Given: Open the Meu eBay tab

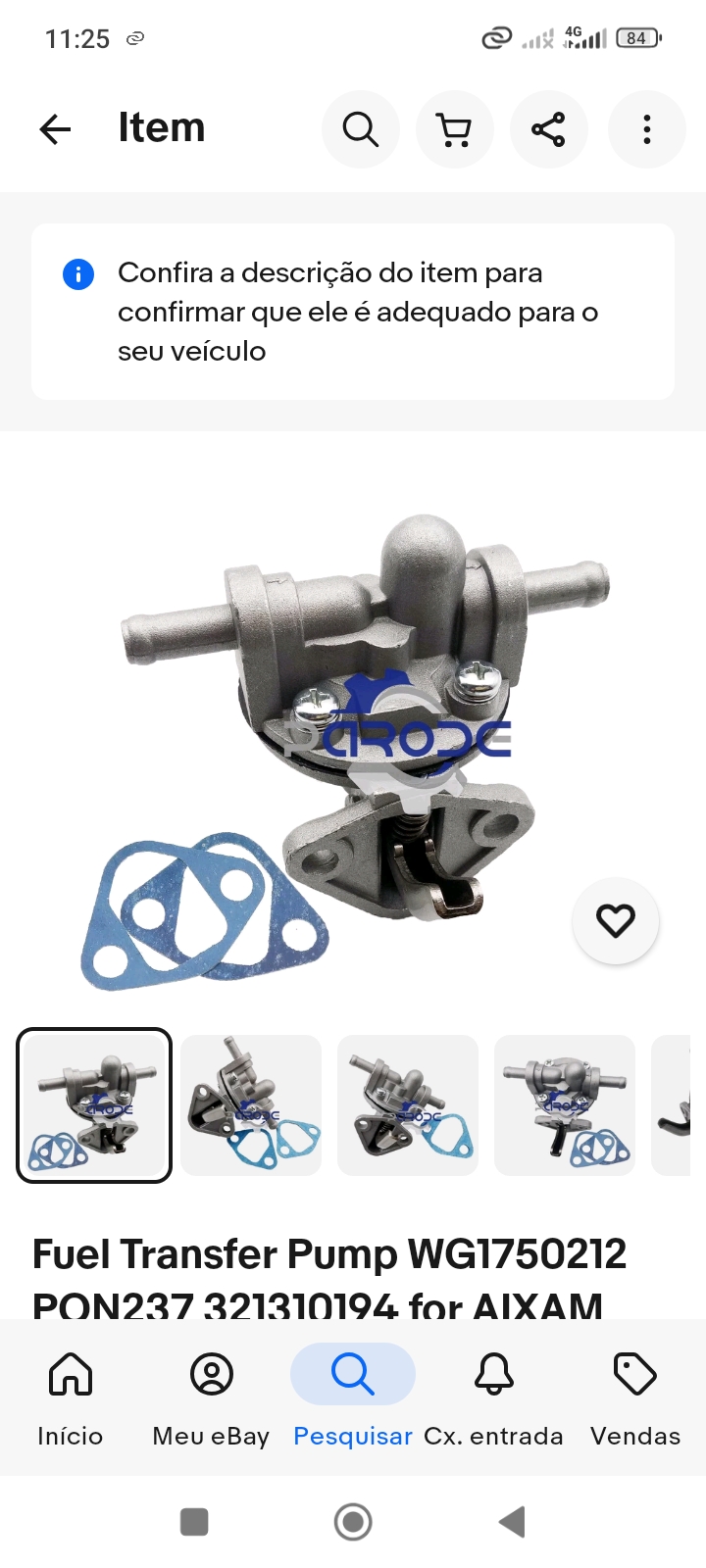Looking at the screenshot, I should click(211, 1396).
